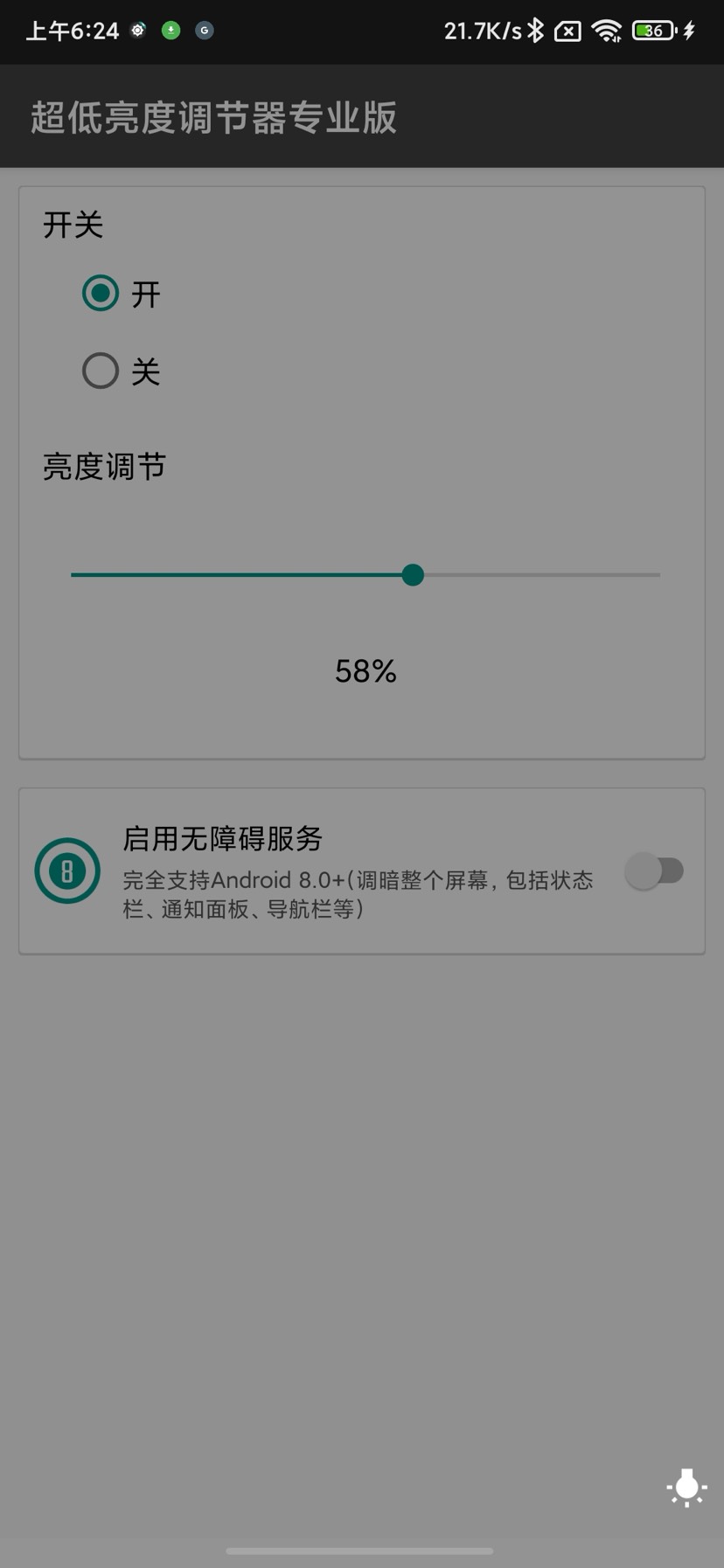Select the 关 radio button
The height and width of the screenshot is (1568, 724).
pos(101,371)
